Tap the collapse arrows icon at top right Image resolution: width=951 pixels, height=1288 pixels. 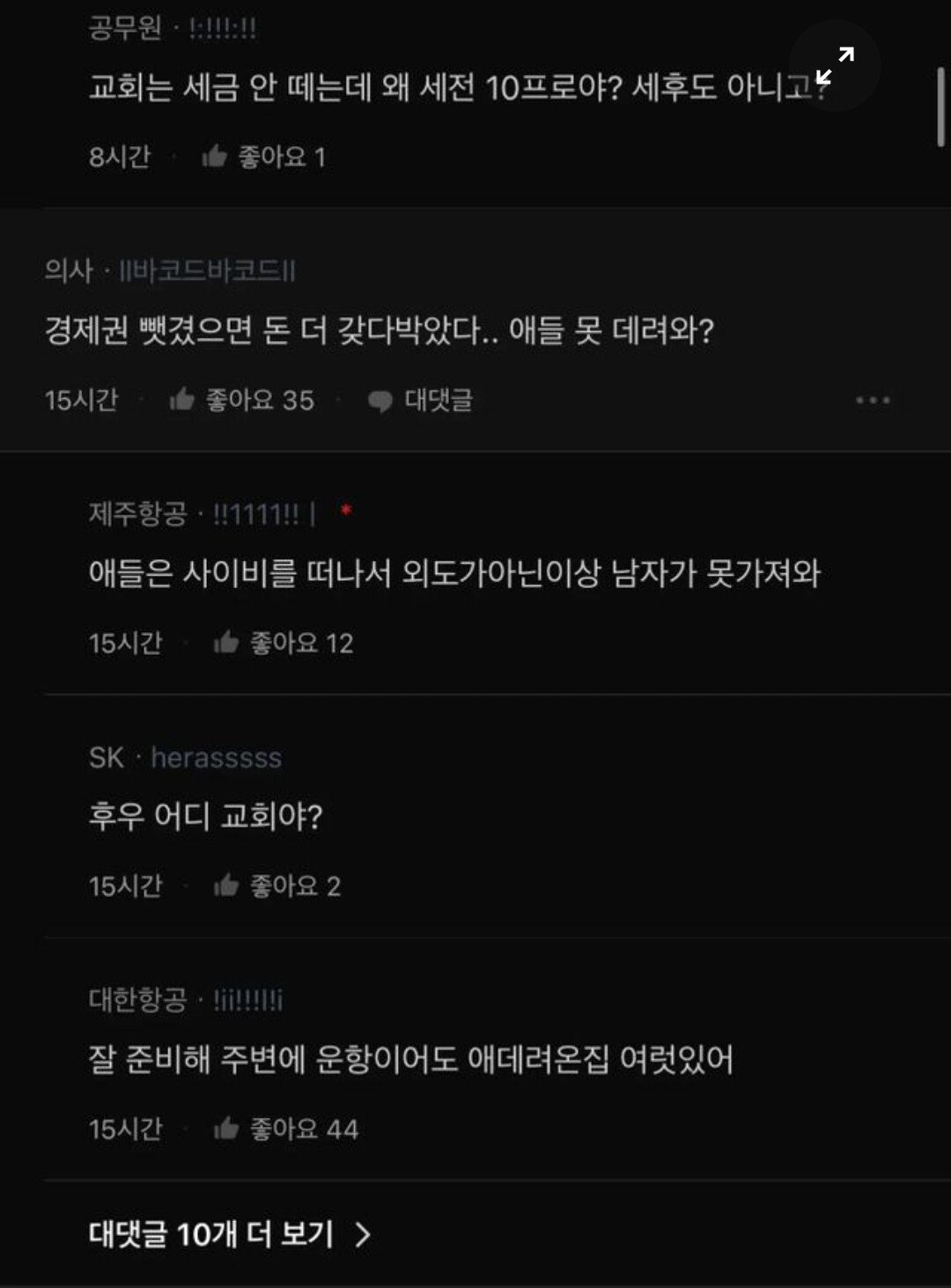click(835, 65)
